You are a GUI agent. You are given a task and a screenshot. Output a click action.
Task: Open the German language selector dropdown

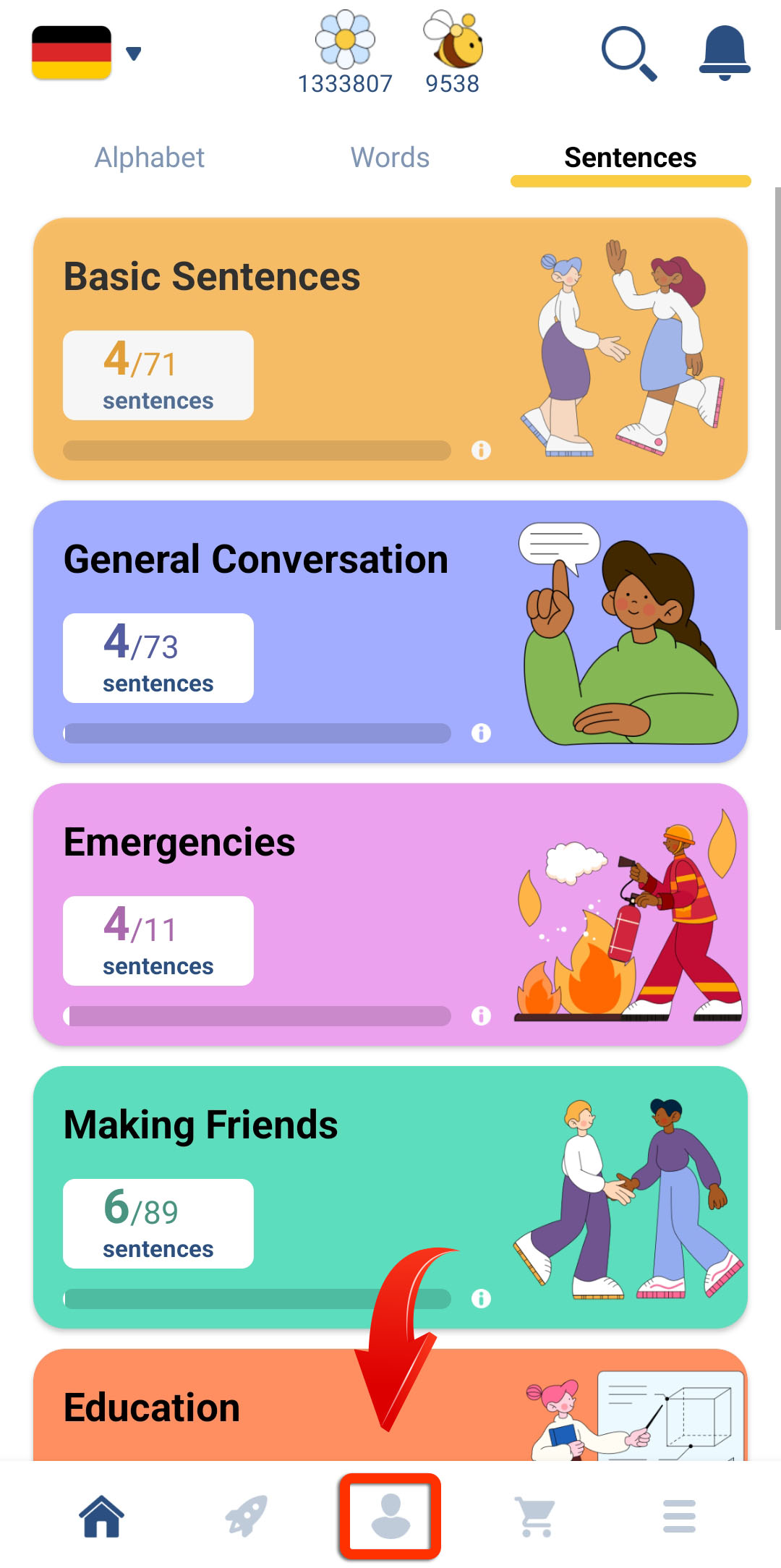tap(87, 53)
